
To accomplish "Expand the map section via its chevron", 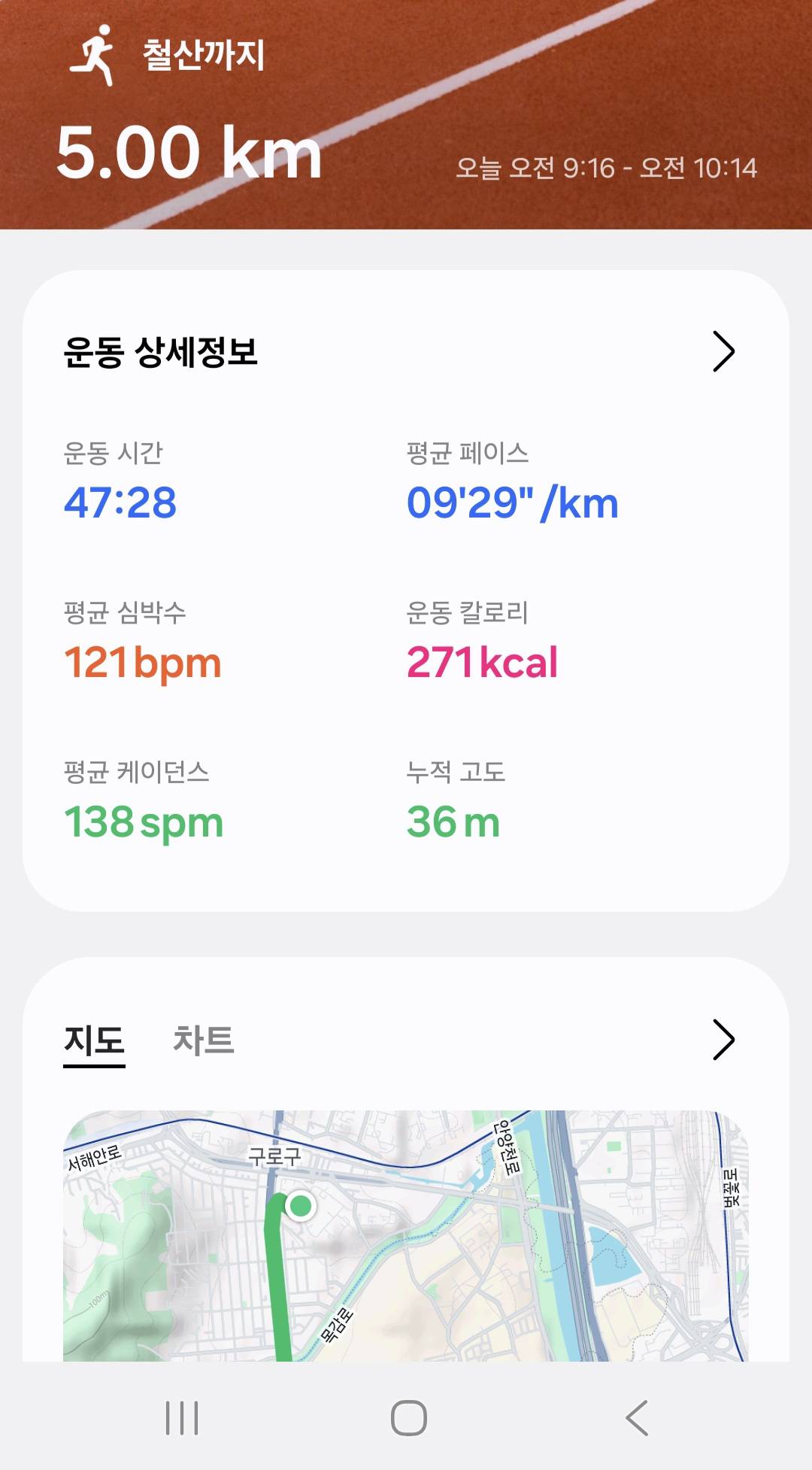I will 723,1040.
